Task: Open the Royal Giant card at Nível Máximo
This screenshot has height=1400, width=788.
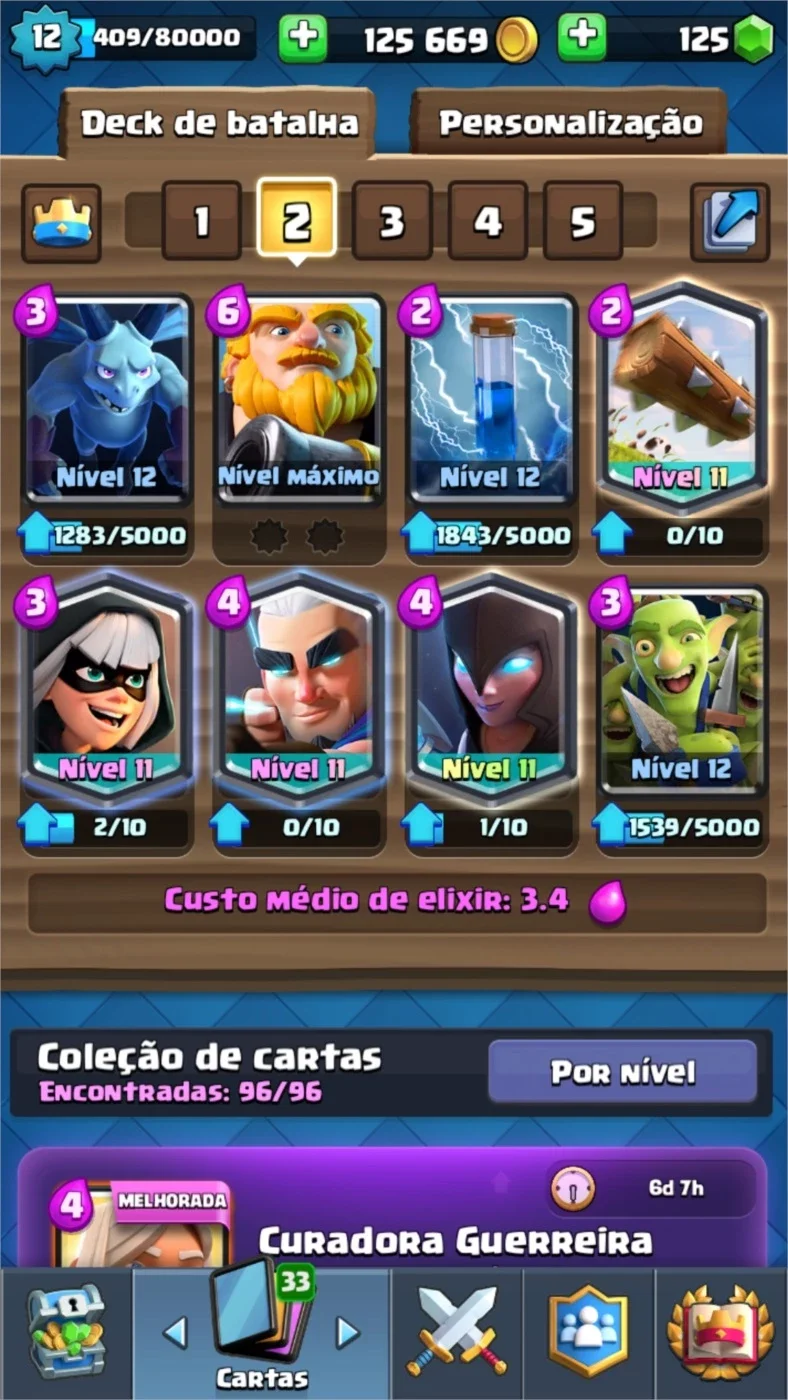Action: point(299,398)
